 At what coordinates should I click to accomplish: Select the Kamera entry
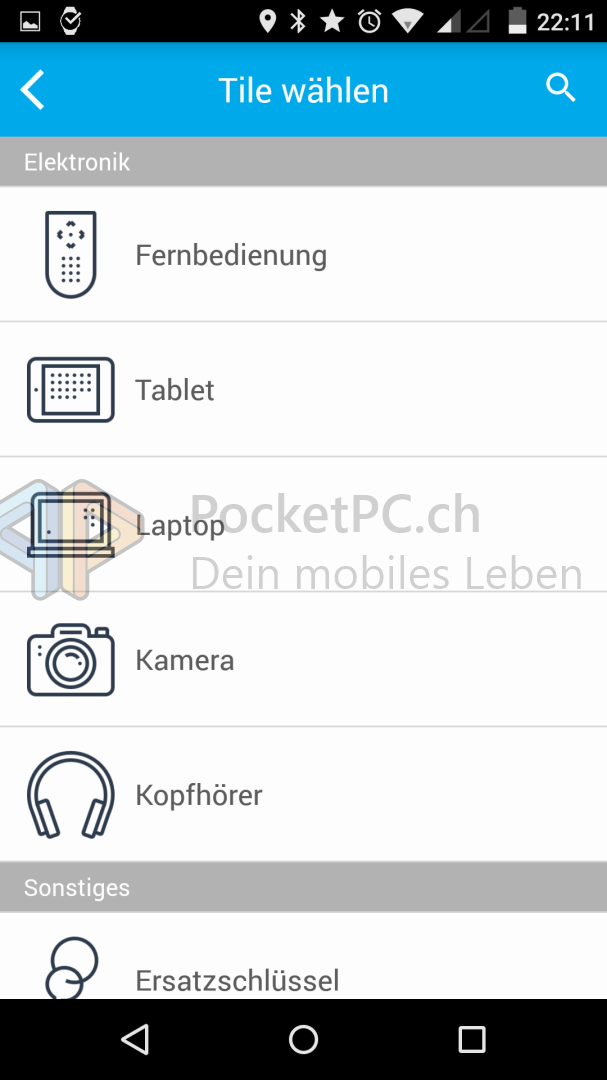[303, 659]
